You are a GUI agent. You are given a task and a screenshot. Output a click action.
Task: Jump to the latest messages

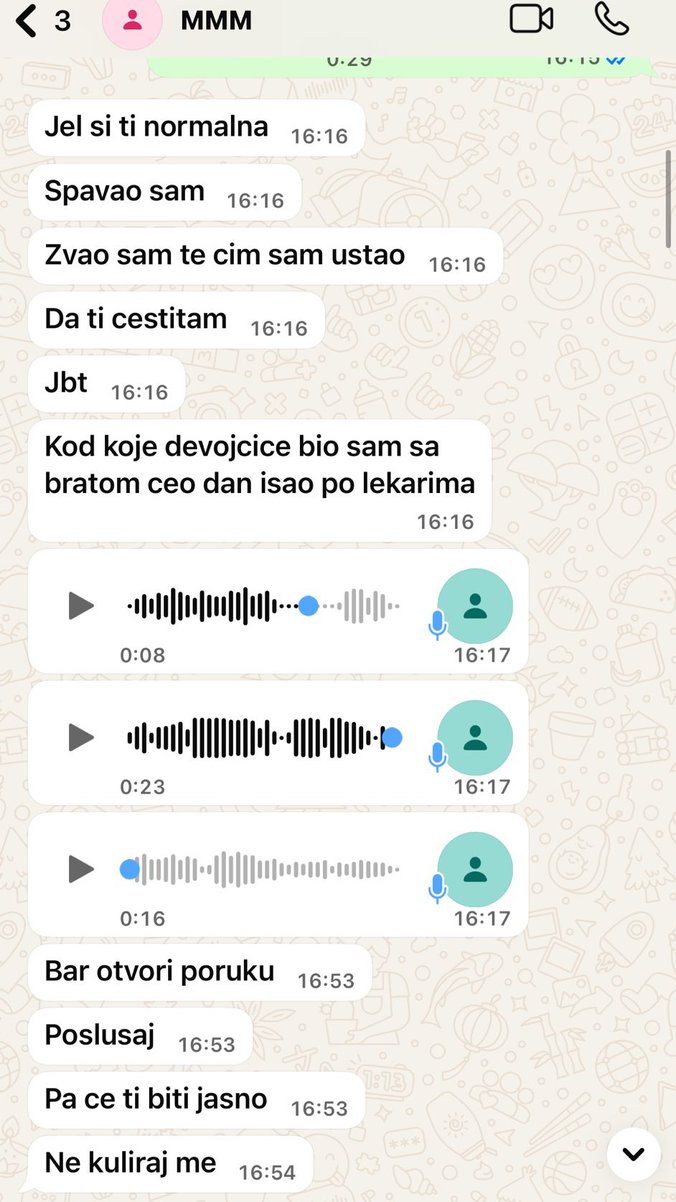[x=633, y=1155]
